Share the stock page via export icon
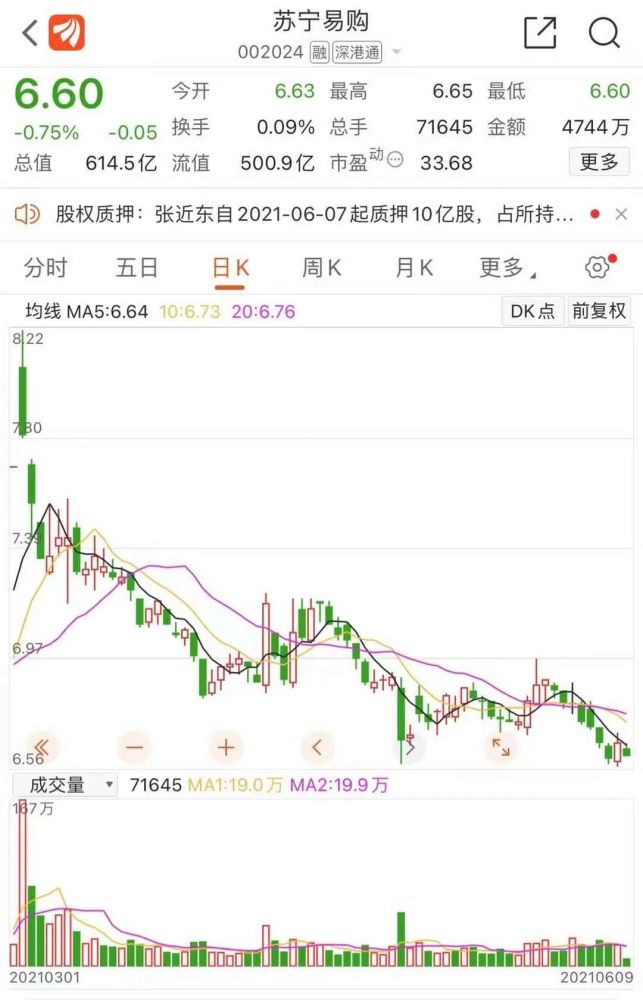643x1000 pixels. pos(540,33)
